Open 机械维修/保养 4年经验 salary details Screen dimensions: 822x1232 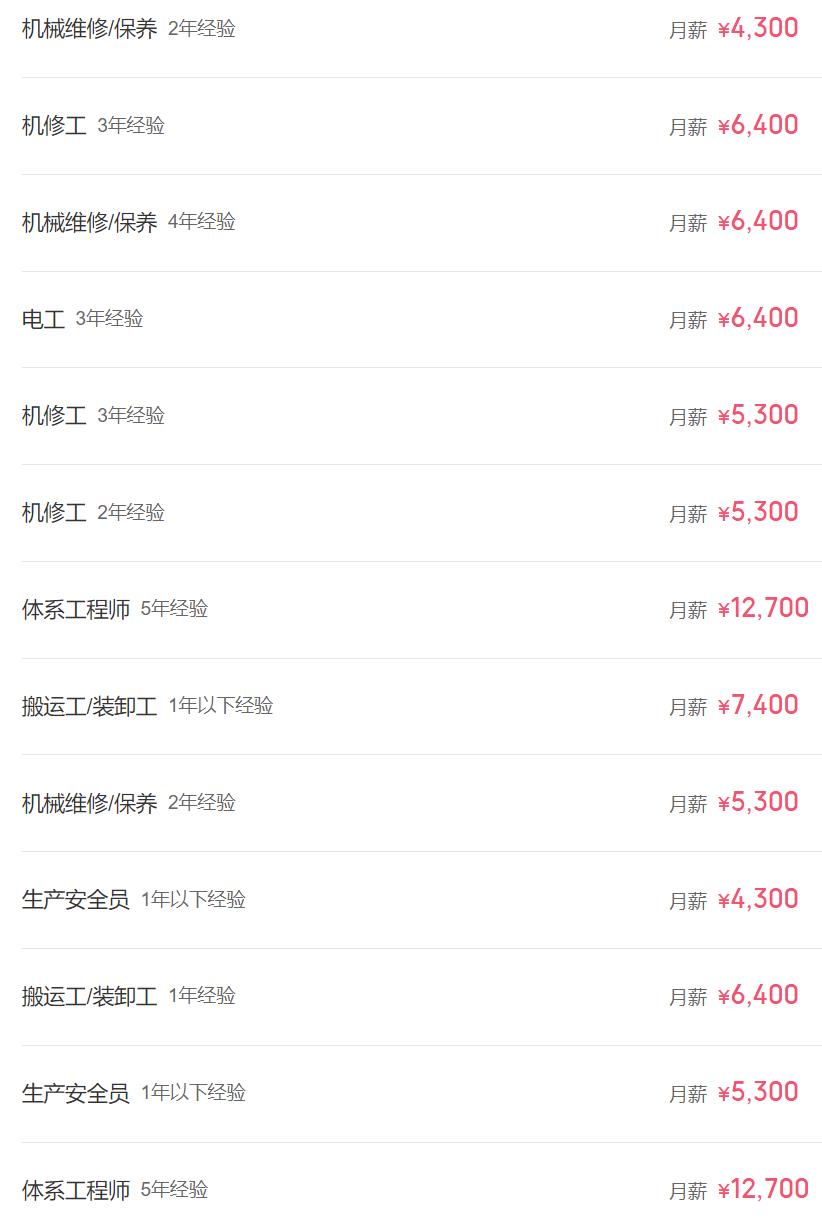pos(89,222)
